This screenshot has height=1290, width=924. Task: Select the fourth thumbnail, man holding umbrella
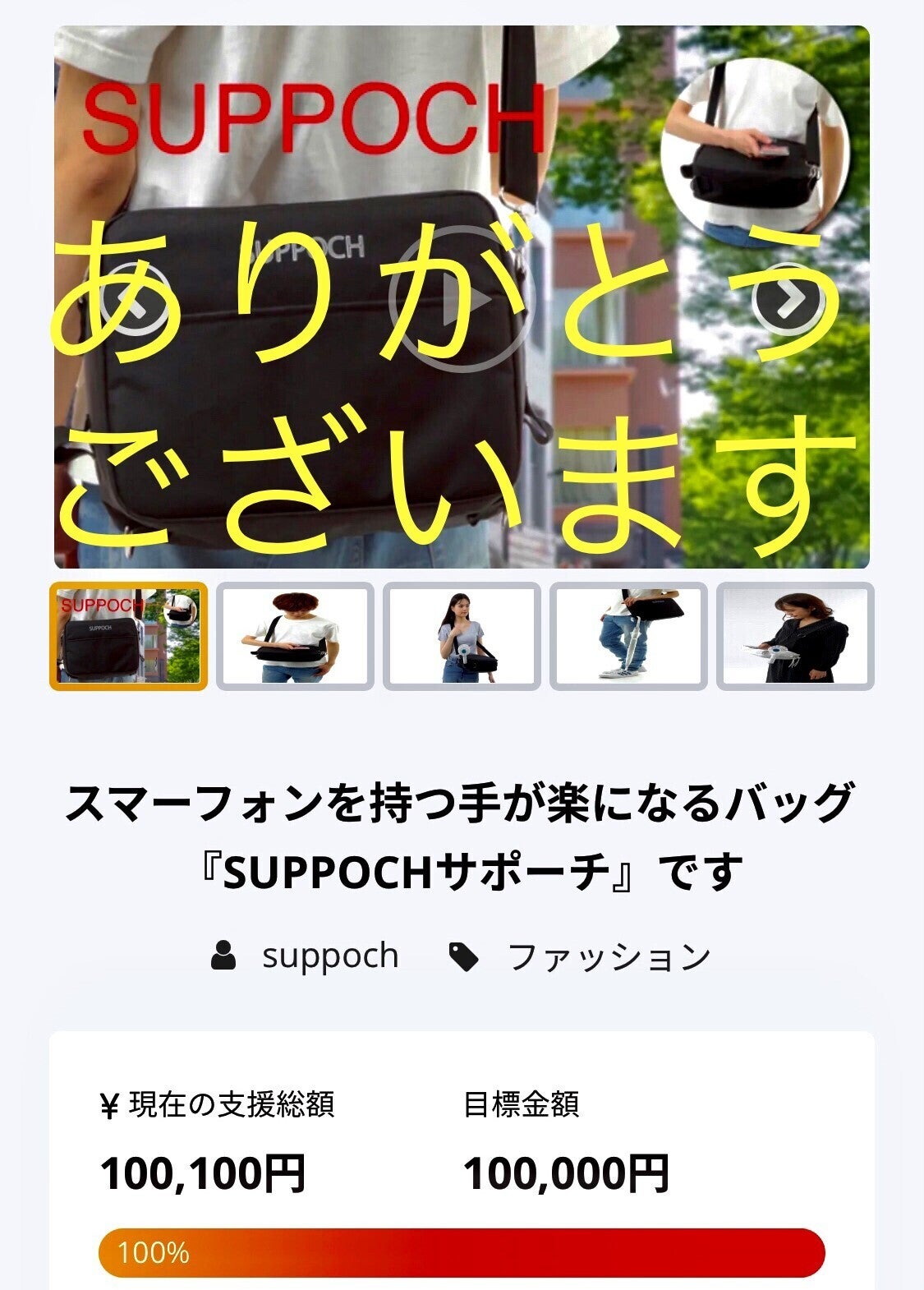(628, 637)
